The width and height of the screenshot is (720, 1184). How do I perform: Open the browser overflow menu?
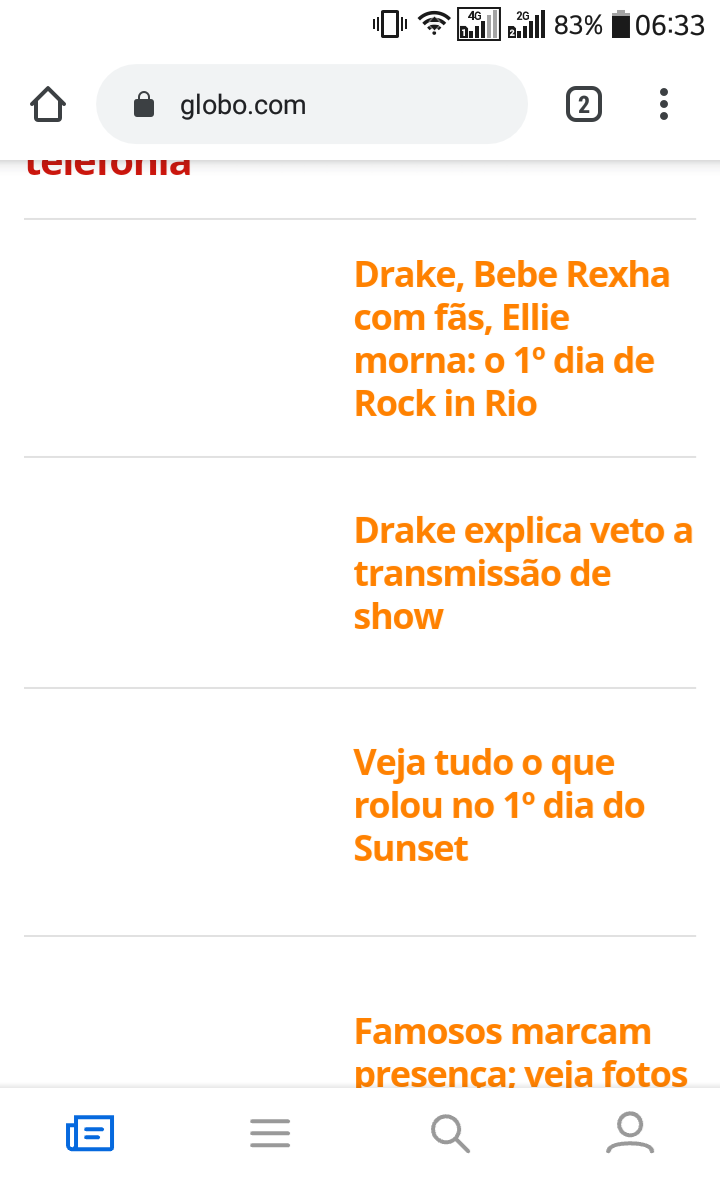(664, 104)
